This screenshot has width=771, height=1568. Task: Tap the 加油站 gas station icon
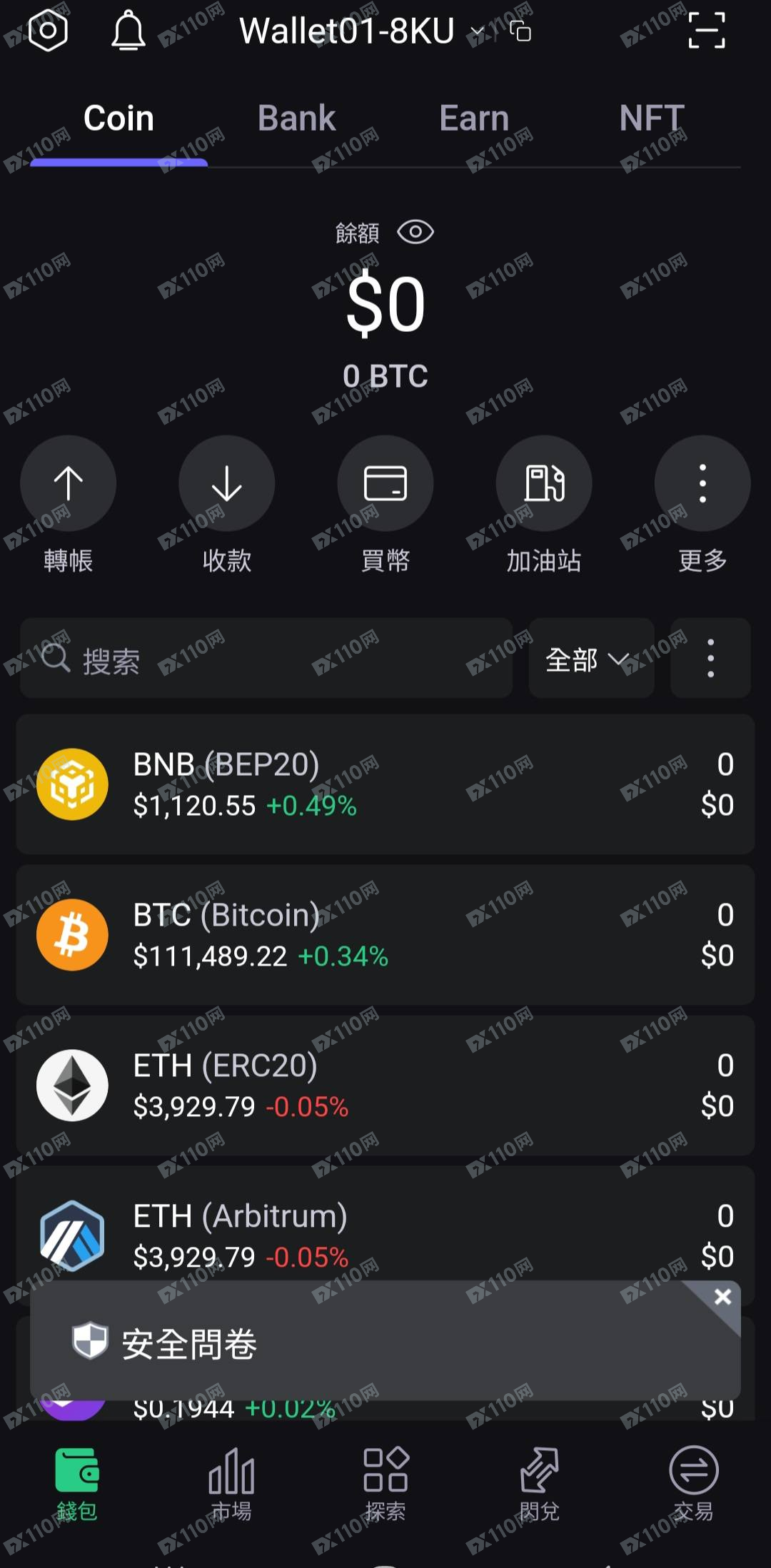click(x=544, y=483)
